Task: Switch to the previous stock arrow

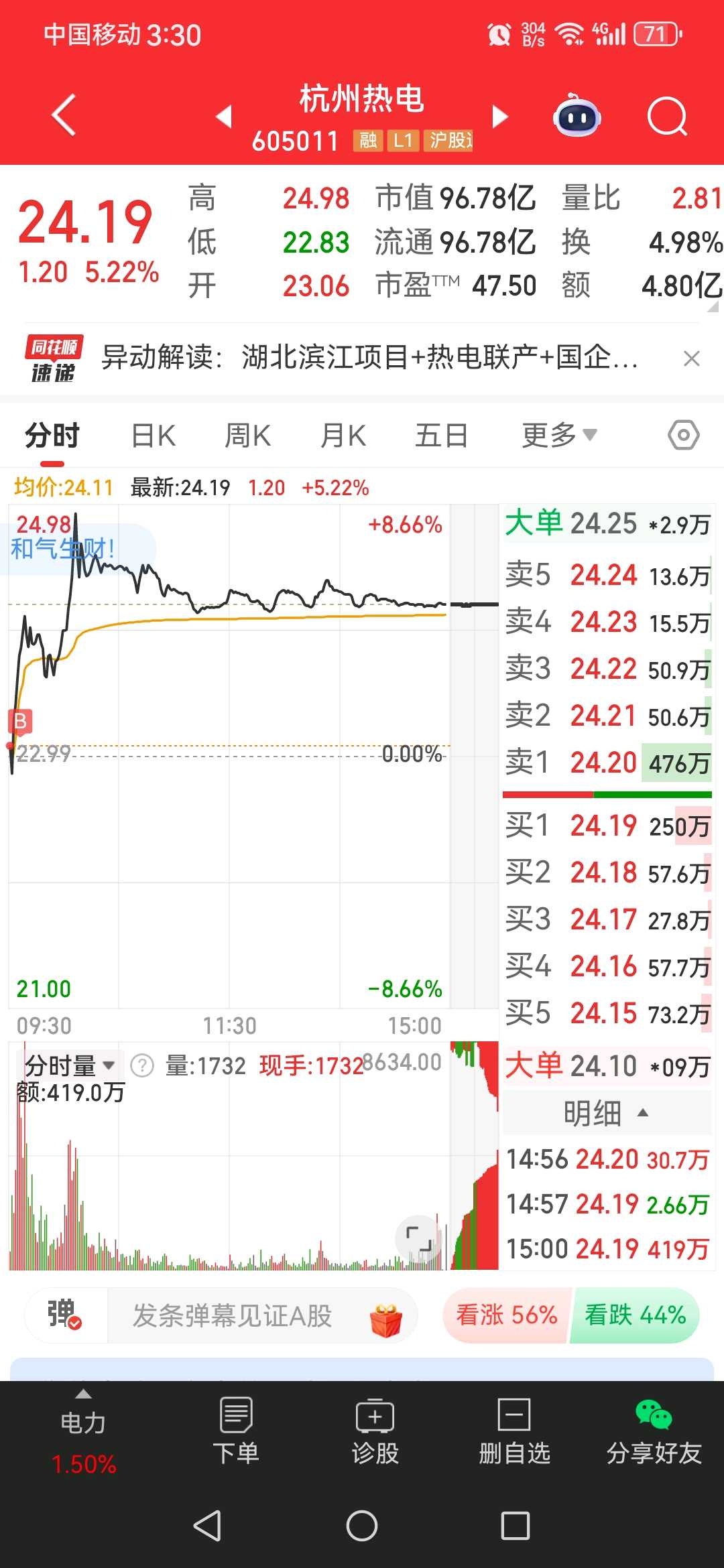Action: [224, 117]
